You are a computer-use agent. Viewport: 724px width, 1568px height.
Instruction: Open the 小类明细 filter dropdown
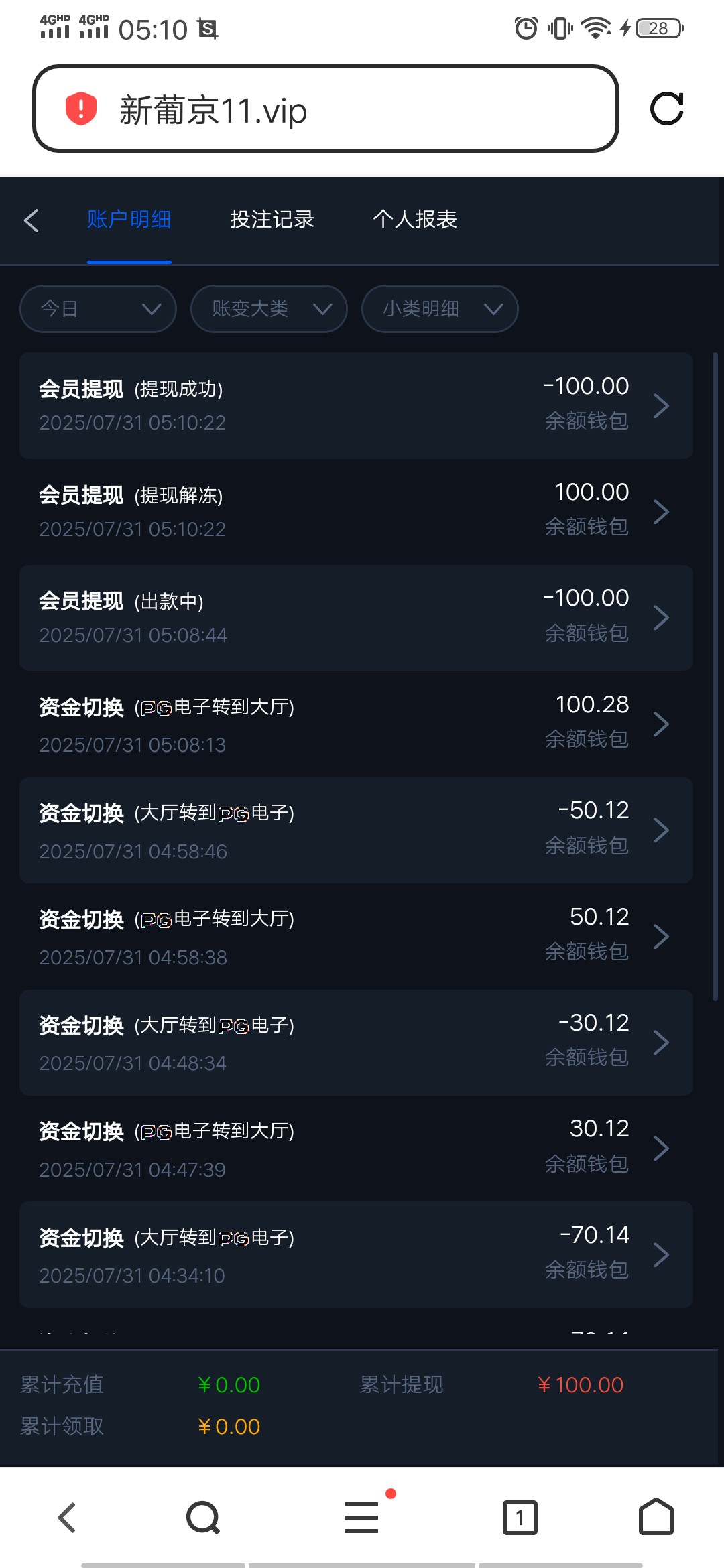coord(440,309)
